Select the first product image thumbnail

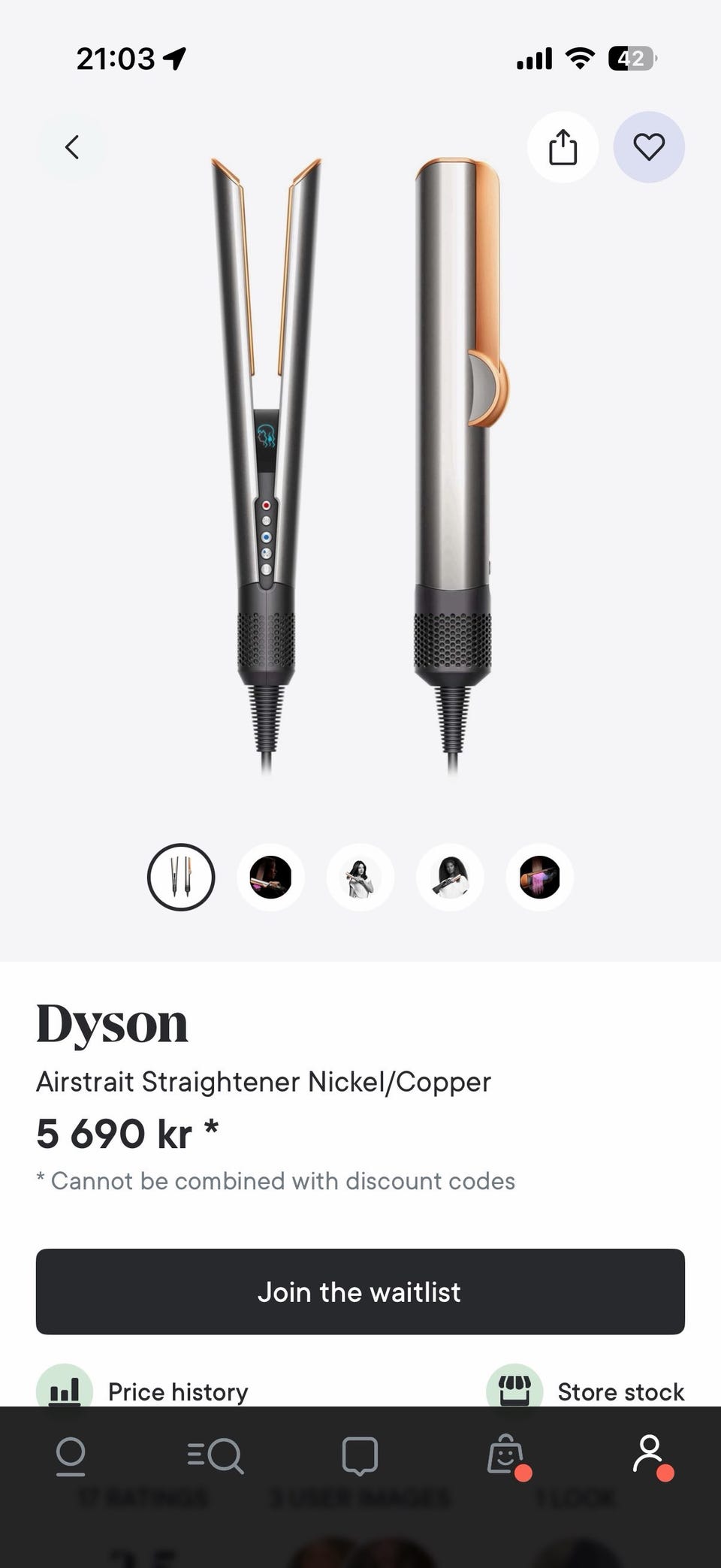pyautogui.click(x=181, y=877)
